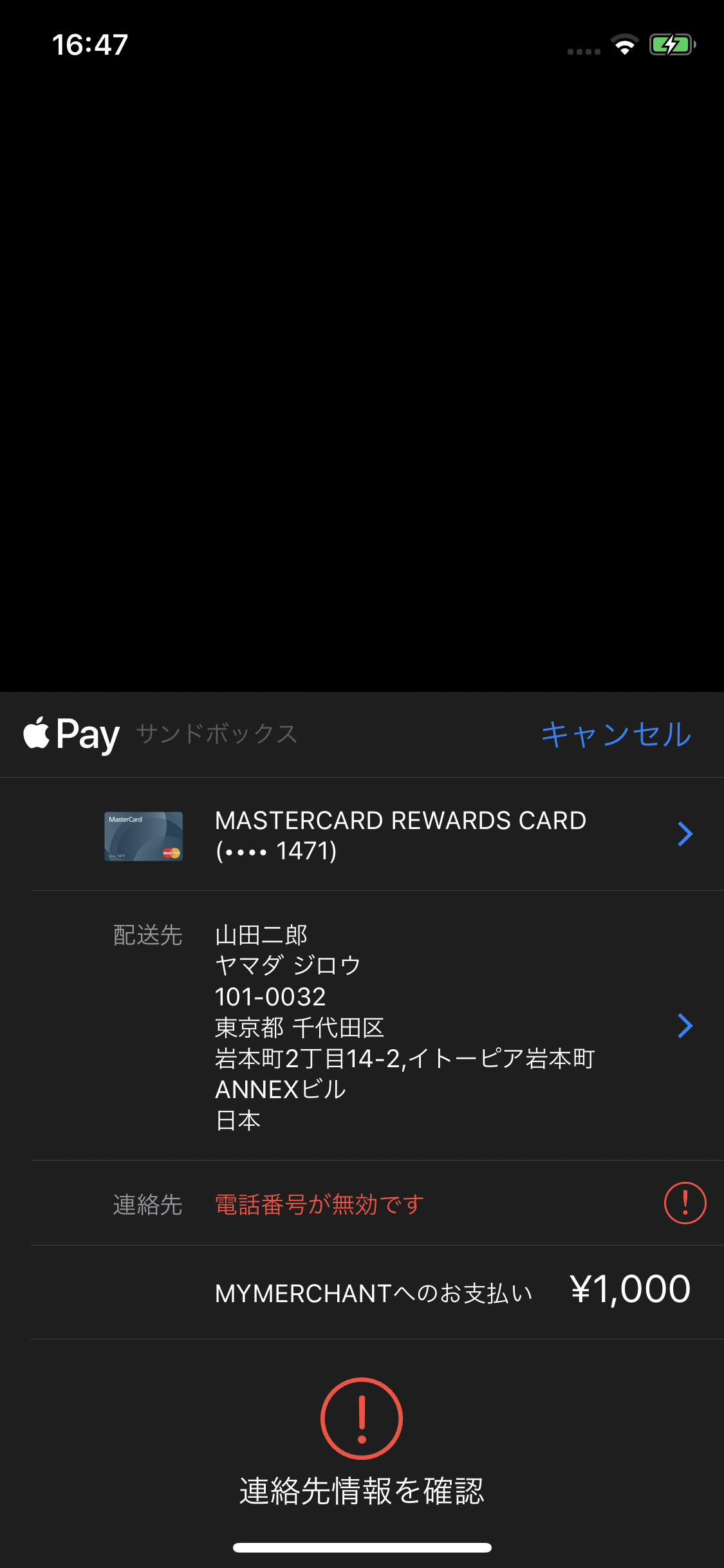The image size is (724, 1568).
Task: Cancel the Apple Pay payment (キャンセル)
Action: (x=615, y=734)
